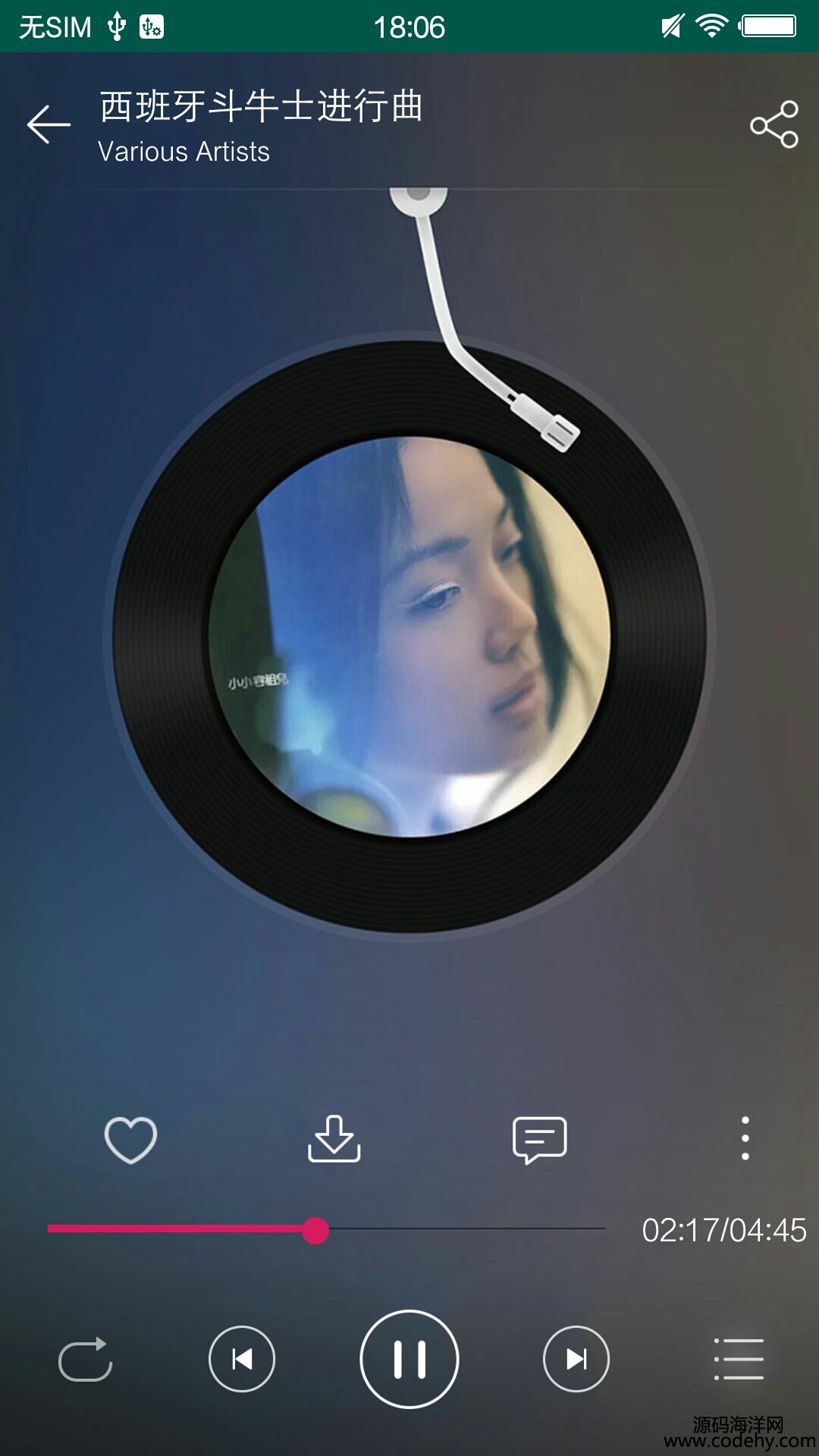Download the current track

(x=334, y=1139)
